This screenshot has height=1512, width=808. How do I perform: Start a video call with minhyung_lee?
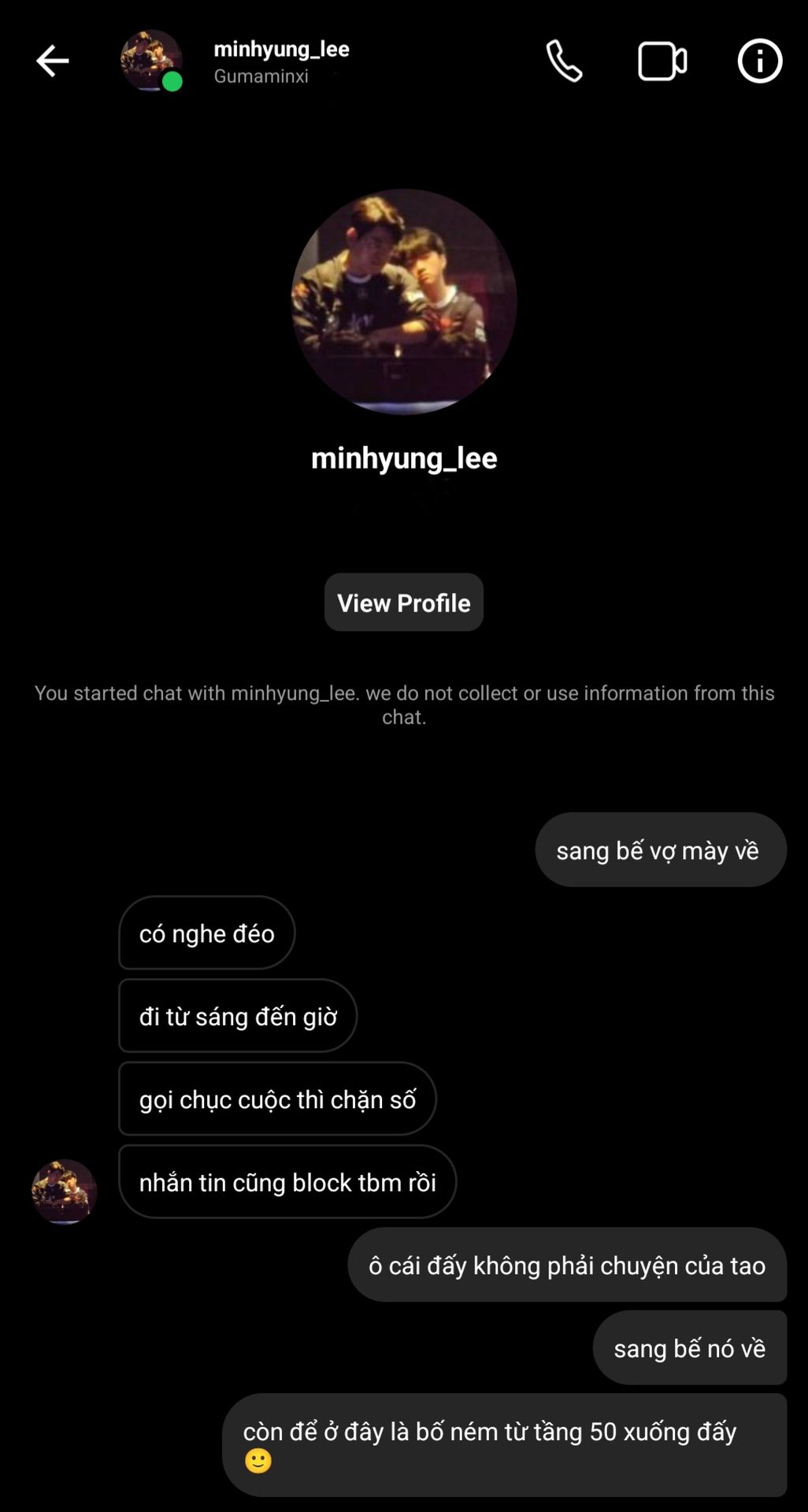point(662,61)
